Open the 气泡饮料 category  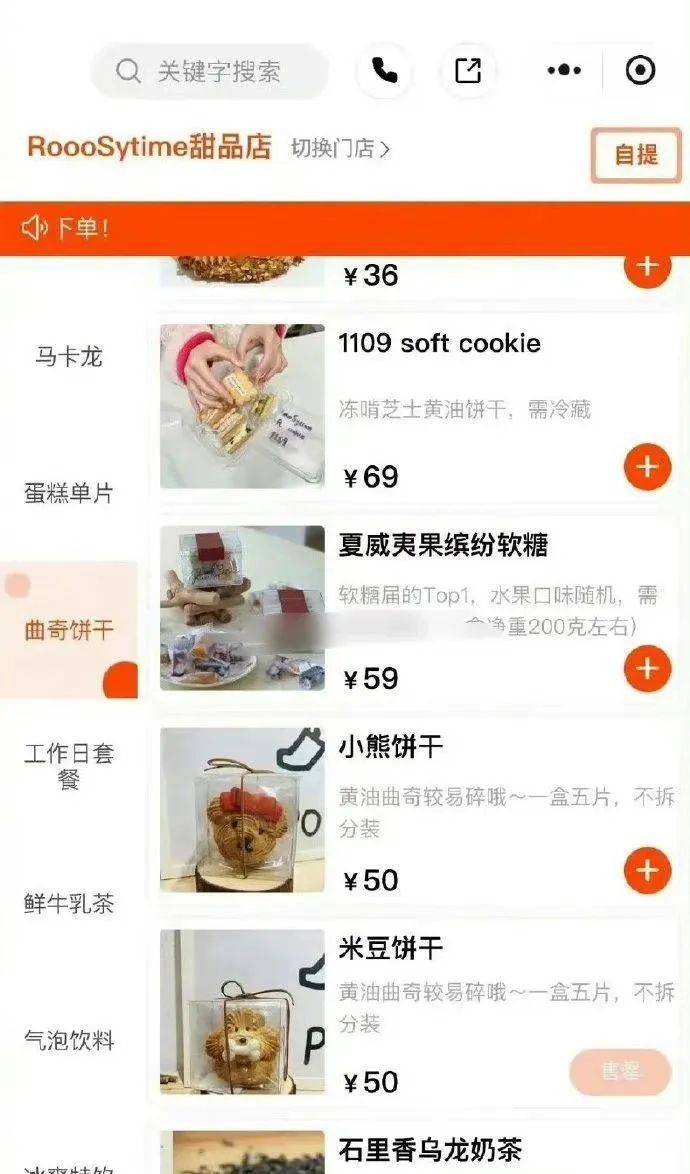[x=69, y=1041]
